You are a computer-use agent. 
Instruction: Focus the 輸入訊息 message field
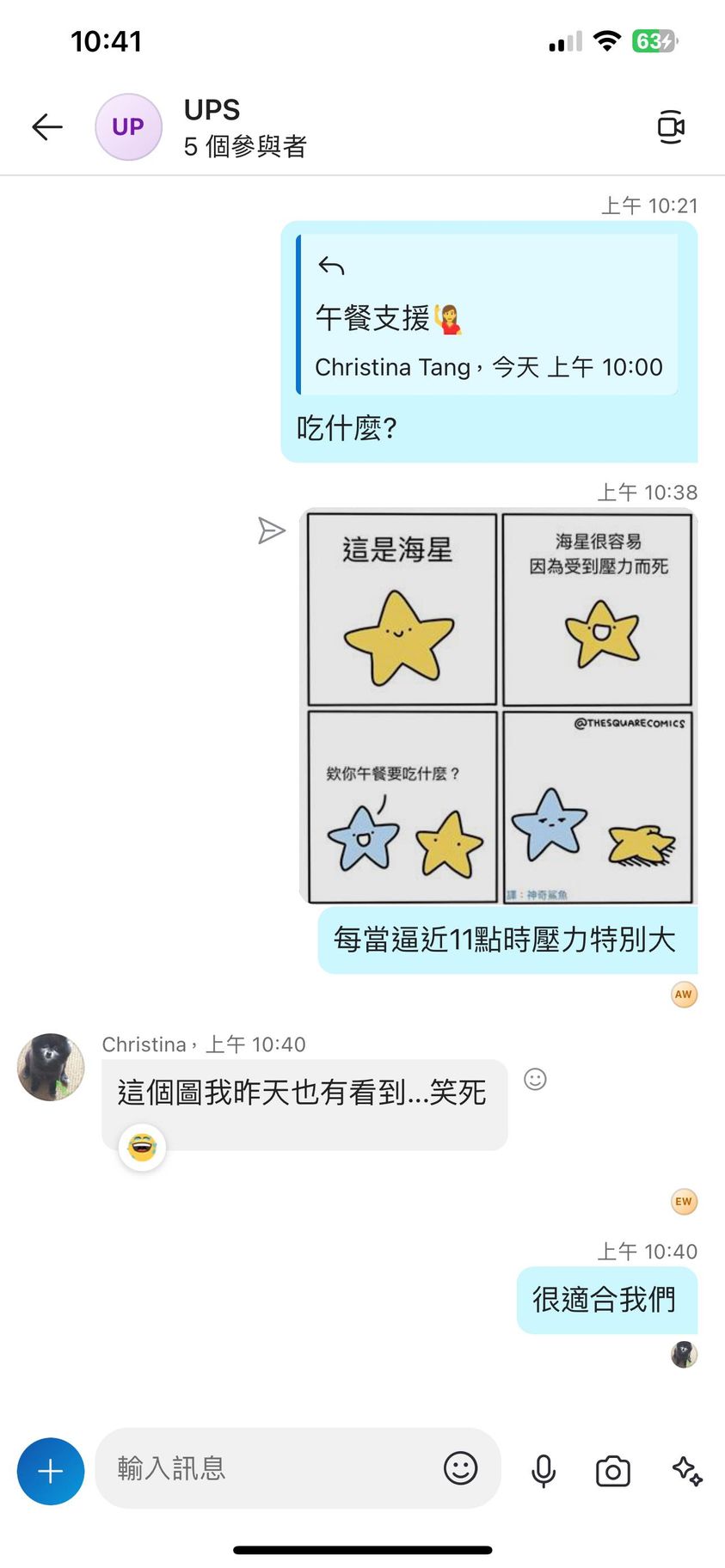(x=267, y=1467)
